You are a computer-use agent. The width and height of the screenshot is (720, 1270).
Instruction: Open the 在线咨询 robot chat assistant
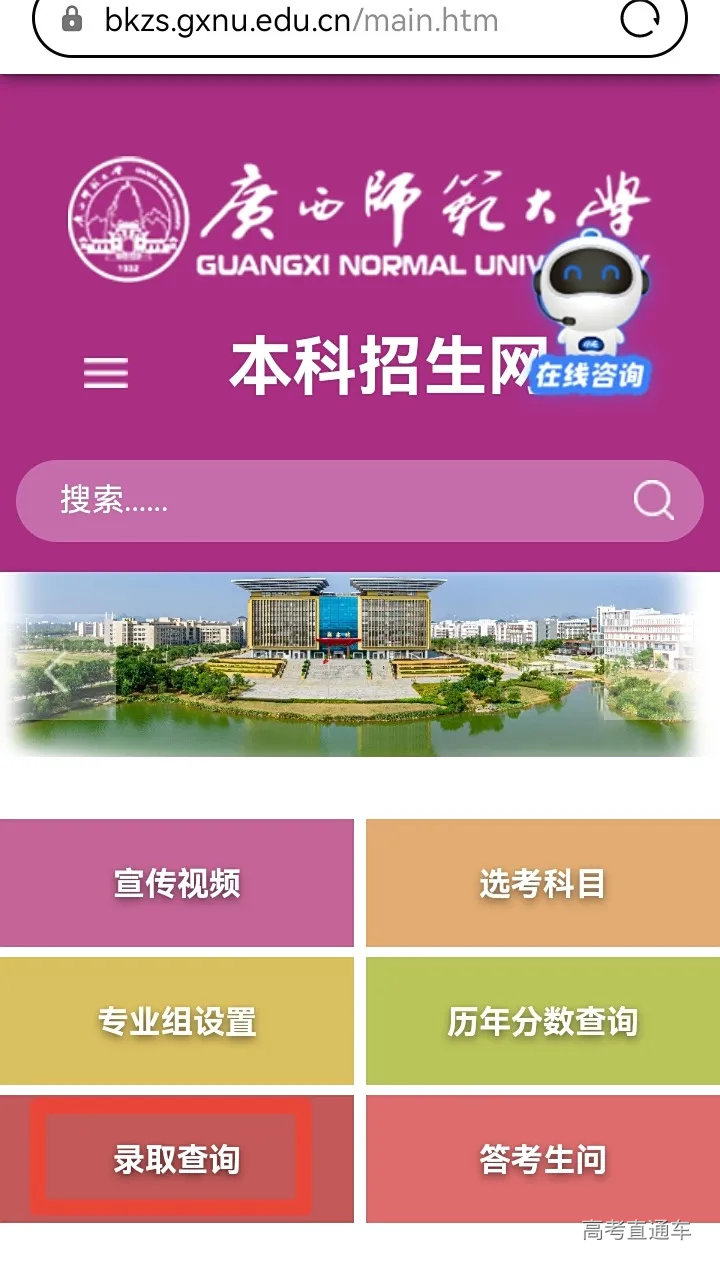coord(590,320)
